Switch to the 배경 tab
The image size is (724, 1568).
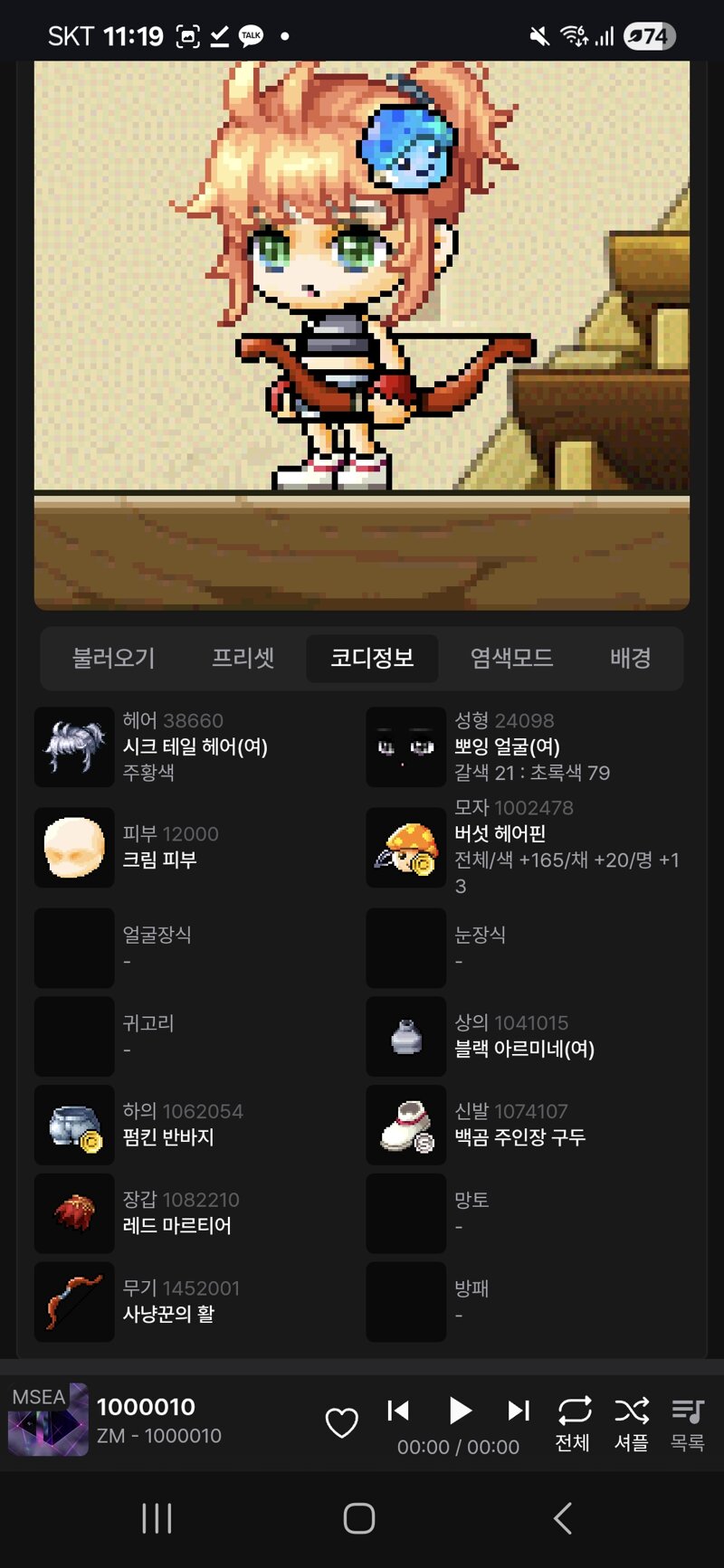[x=631, y=658]
